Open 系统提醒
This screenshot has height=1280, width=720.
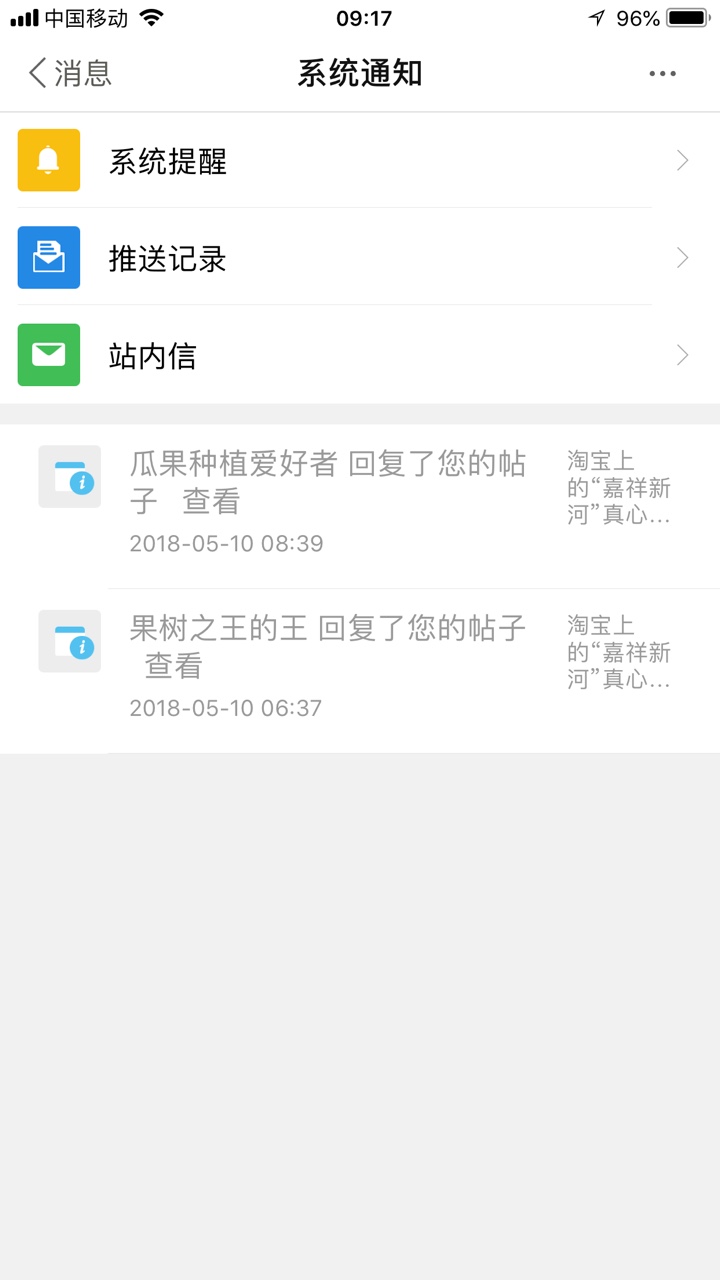pos(360,160)
